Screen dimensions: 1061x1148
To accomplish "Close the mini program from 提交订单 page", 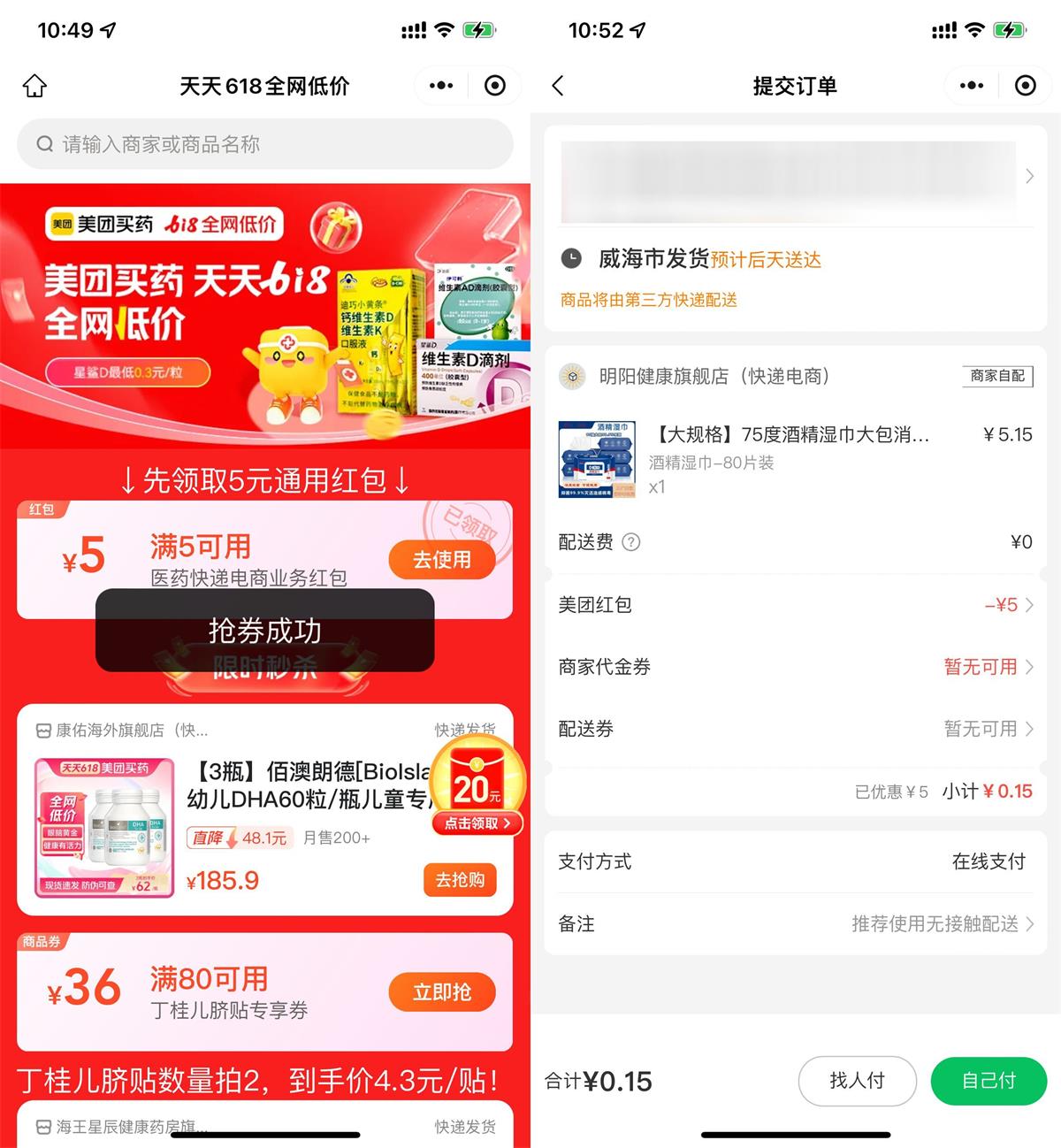I will [x=1025, y=86].
